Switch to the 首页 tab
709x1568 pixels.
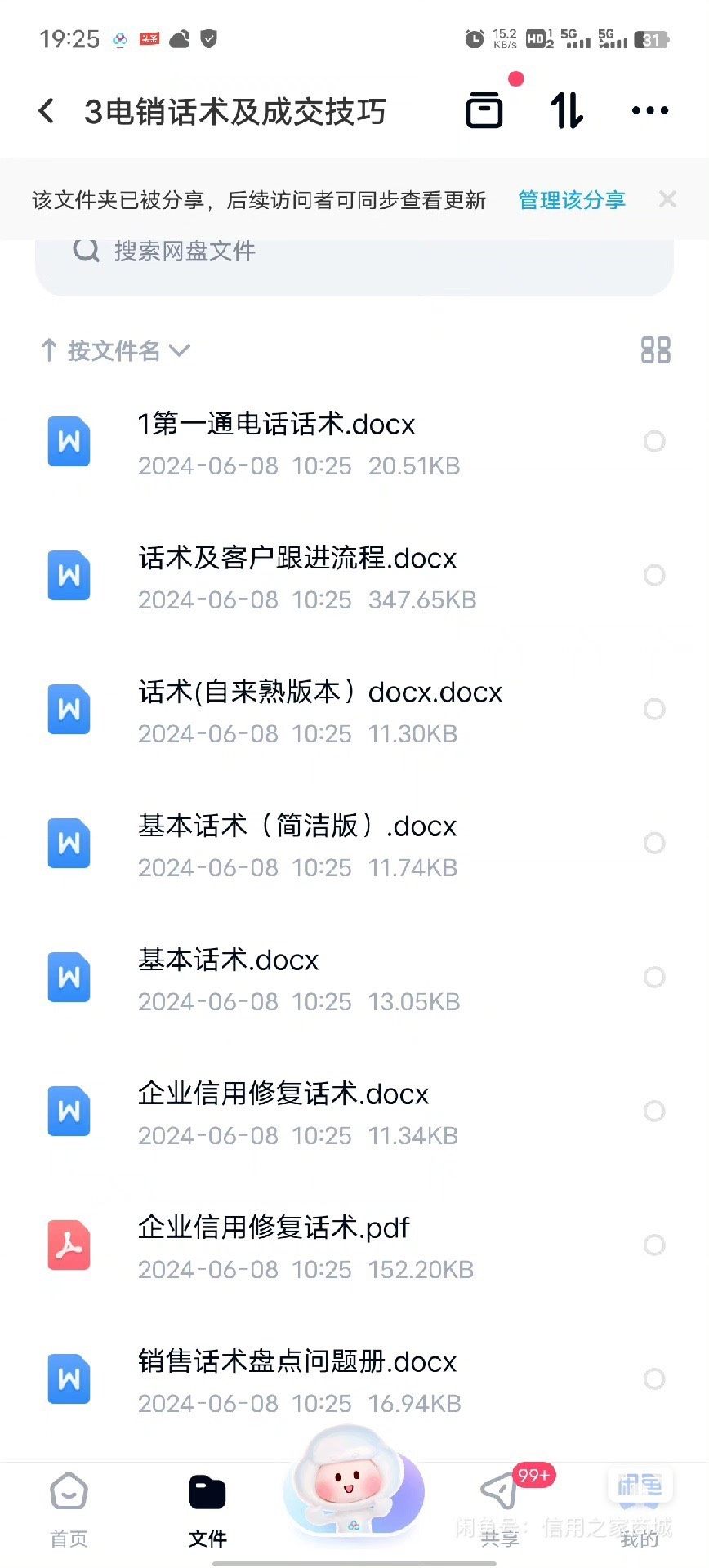[x=69, y=1511]
